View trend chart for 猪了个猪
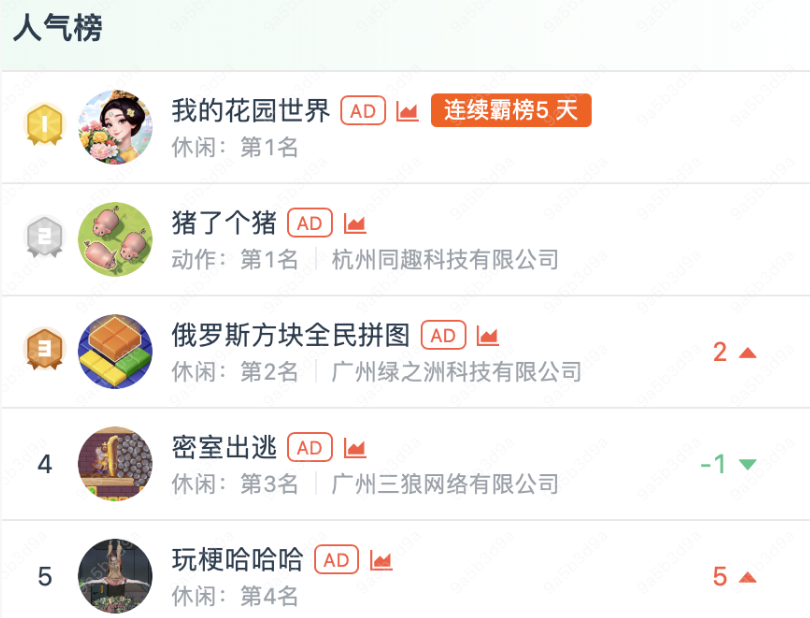 355,223
